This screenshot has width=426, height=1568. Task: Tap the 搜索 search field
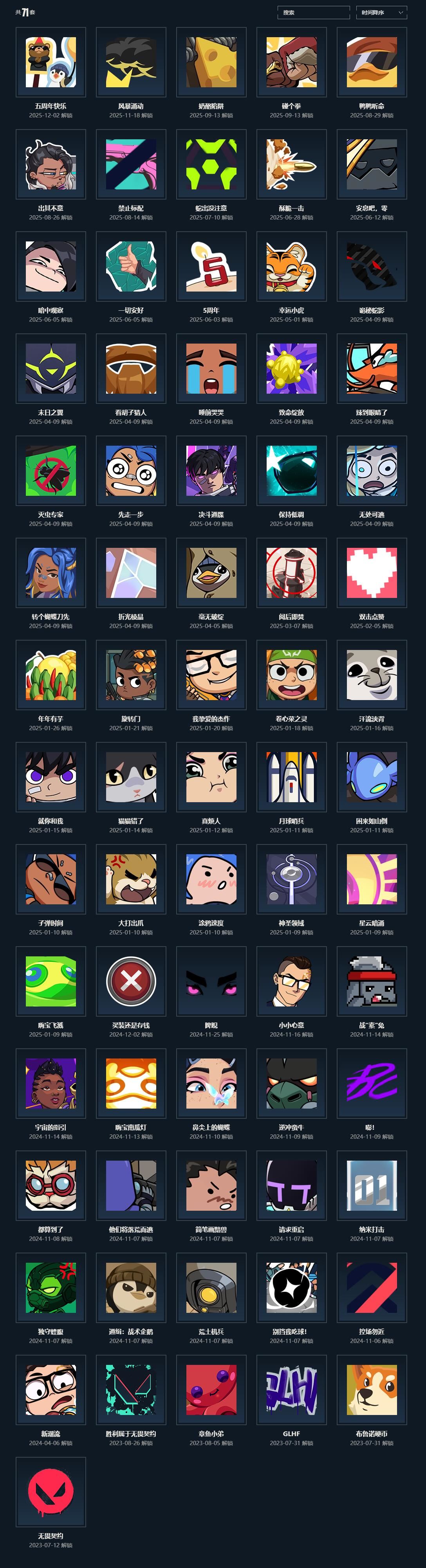tap(313, 12)
